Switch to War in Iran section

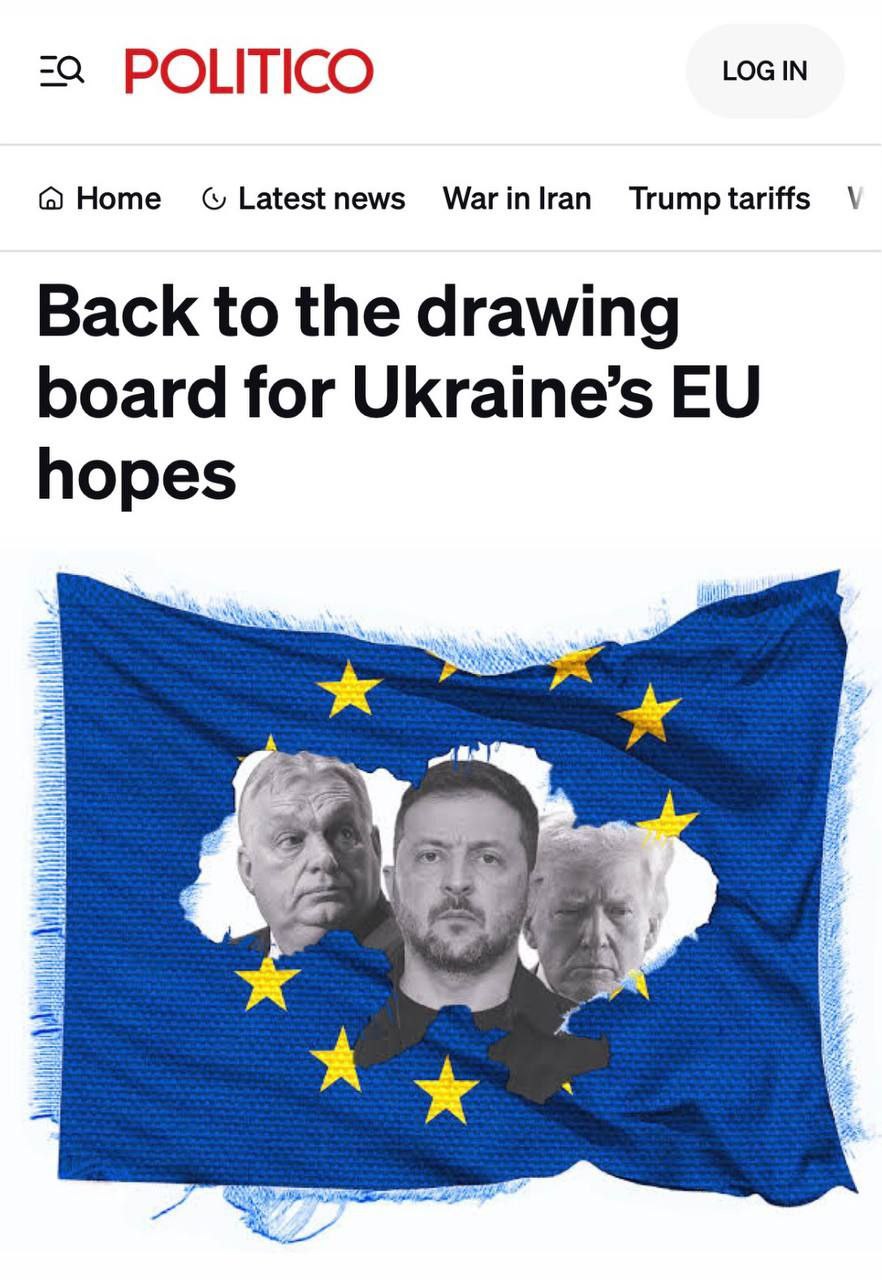[517, 199]
